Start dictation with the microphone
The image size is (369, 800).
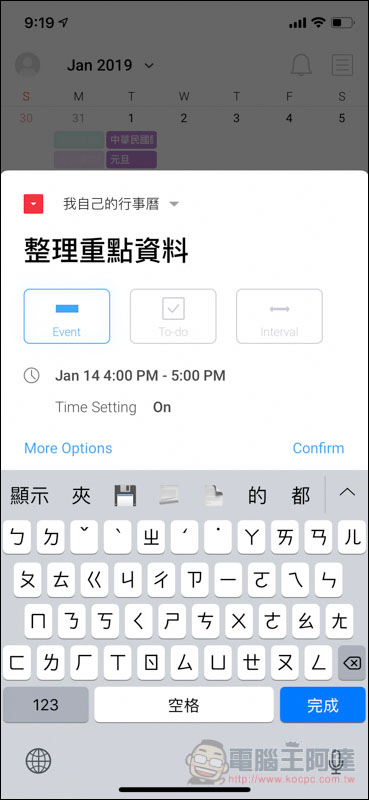[335, 761]
